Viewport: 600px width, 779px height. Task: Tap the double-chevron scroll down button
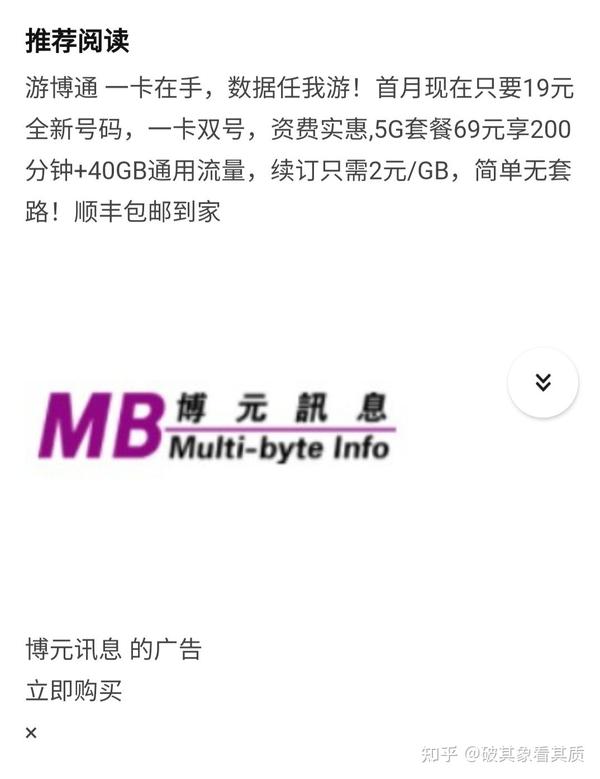pyautogui.click(x=543, y=382)
